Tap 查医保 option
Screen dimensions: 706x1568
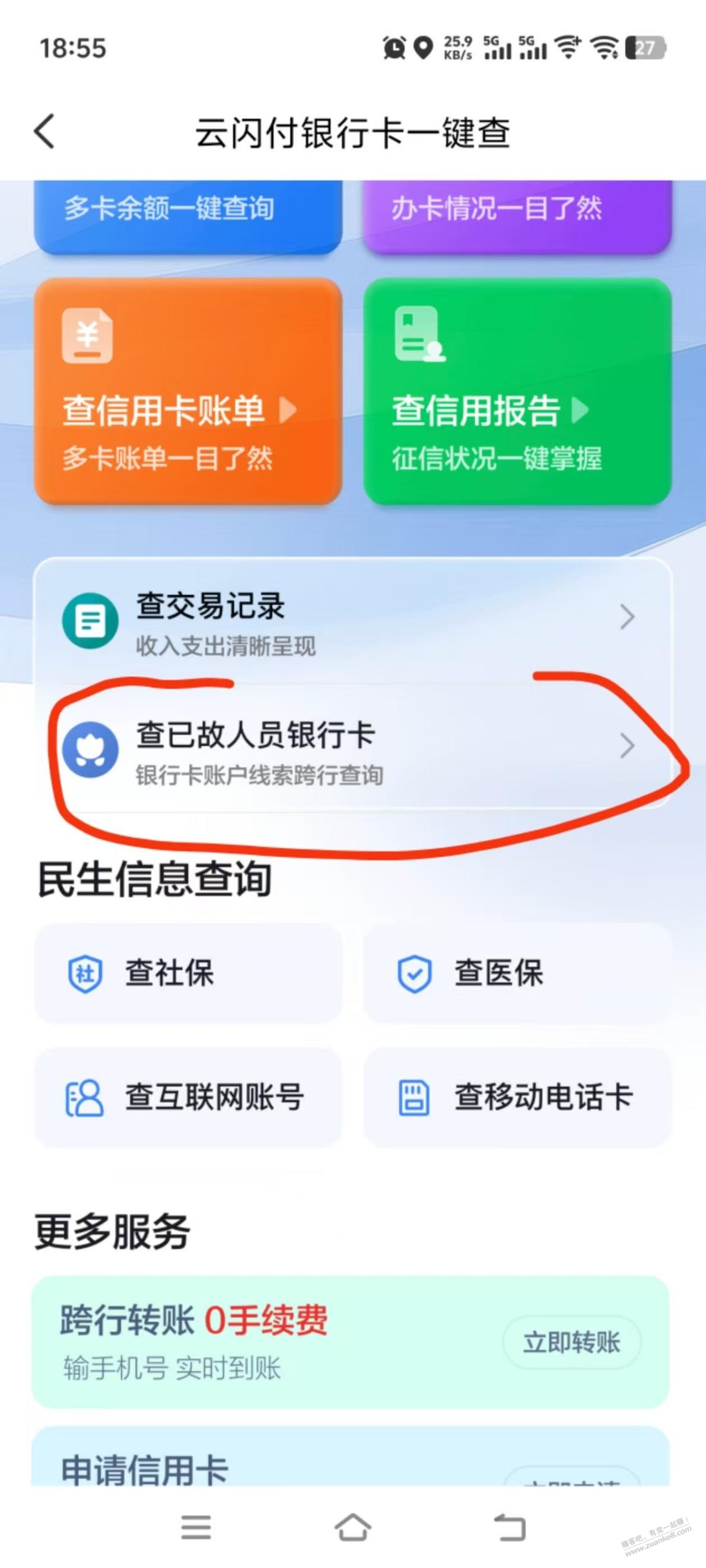(x=517, y=973)
